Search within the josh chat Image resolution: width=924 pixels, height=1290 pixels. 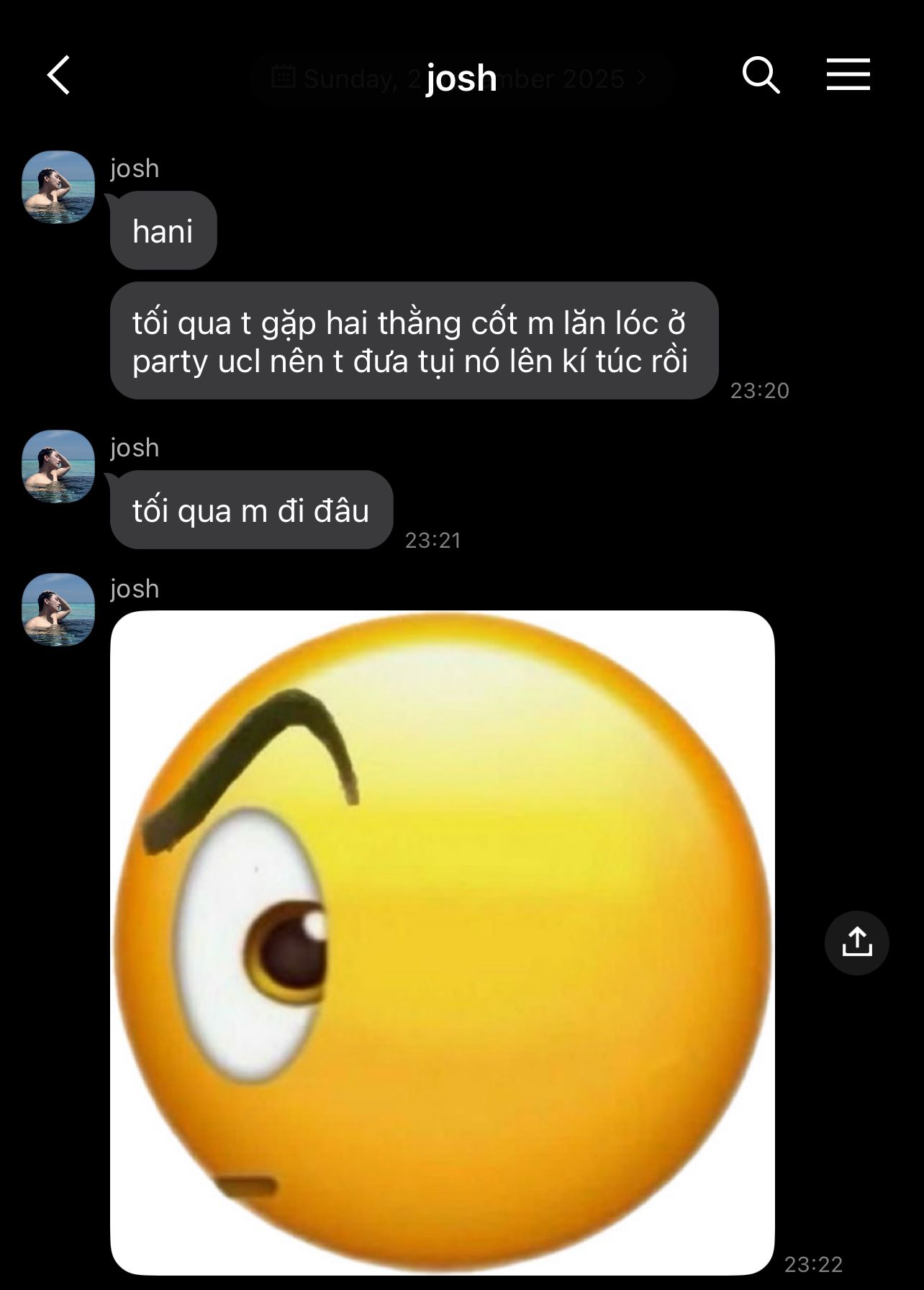pos(761,76)
